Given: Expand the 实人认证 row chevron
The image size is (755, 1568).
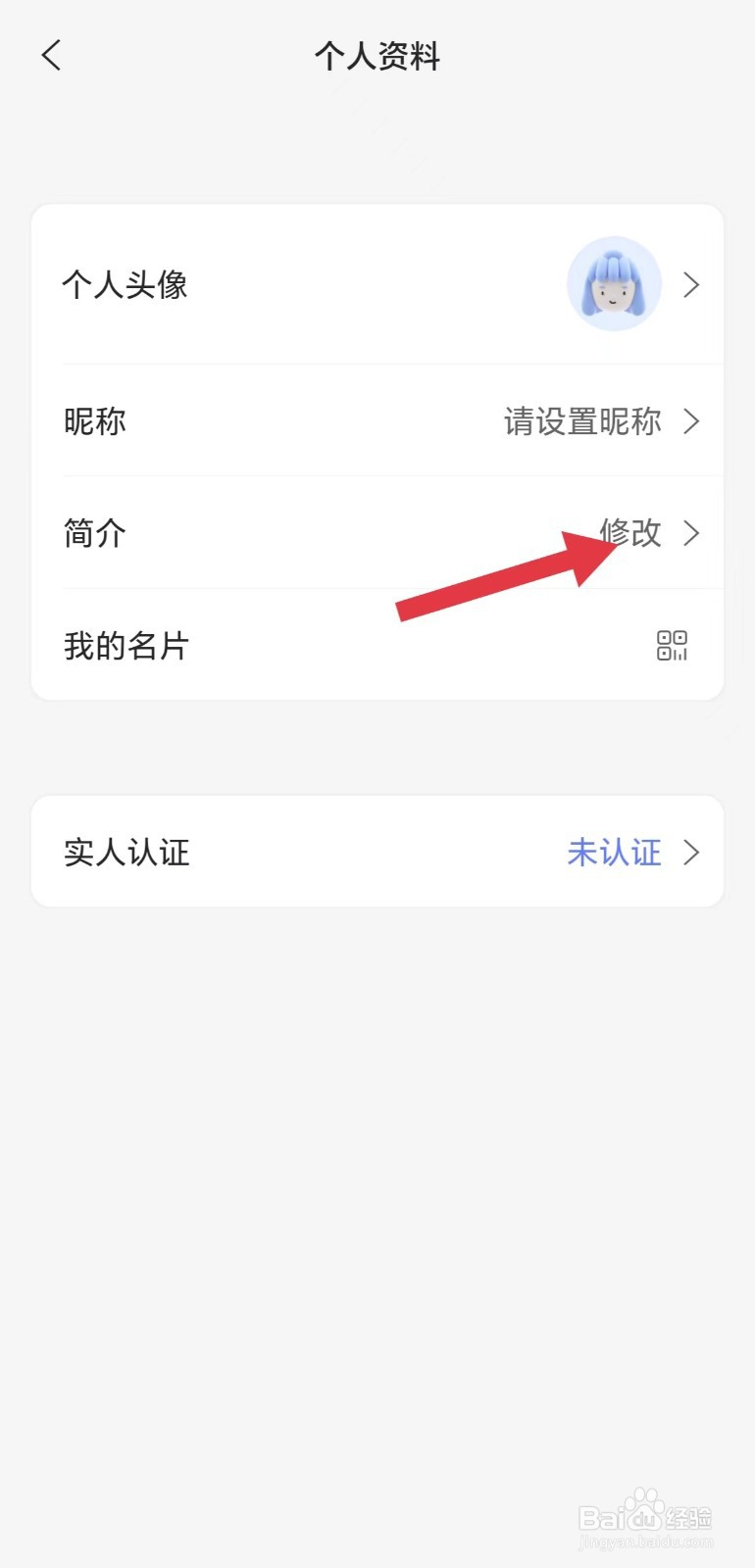Looking at the screenshot, I should coord(692,853).
